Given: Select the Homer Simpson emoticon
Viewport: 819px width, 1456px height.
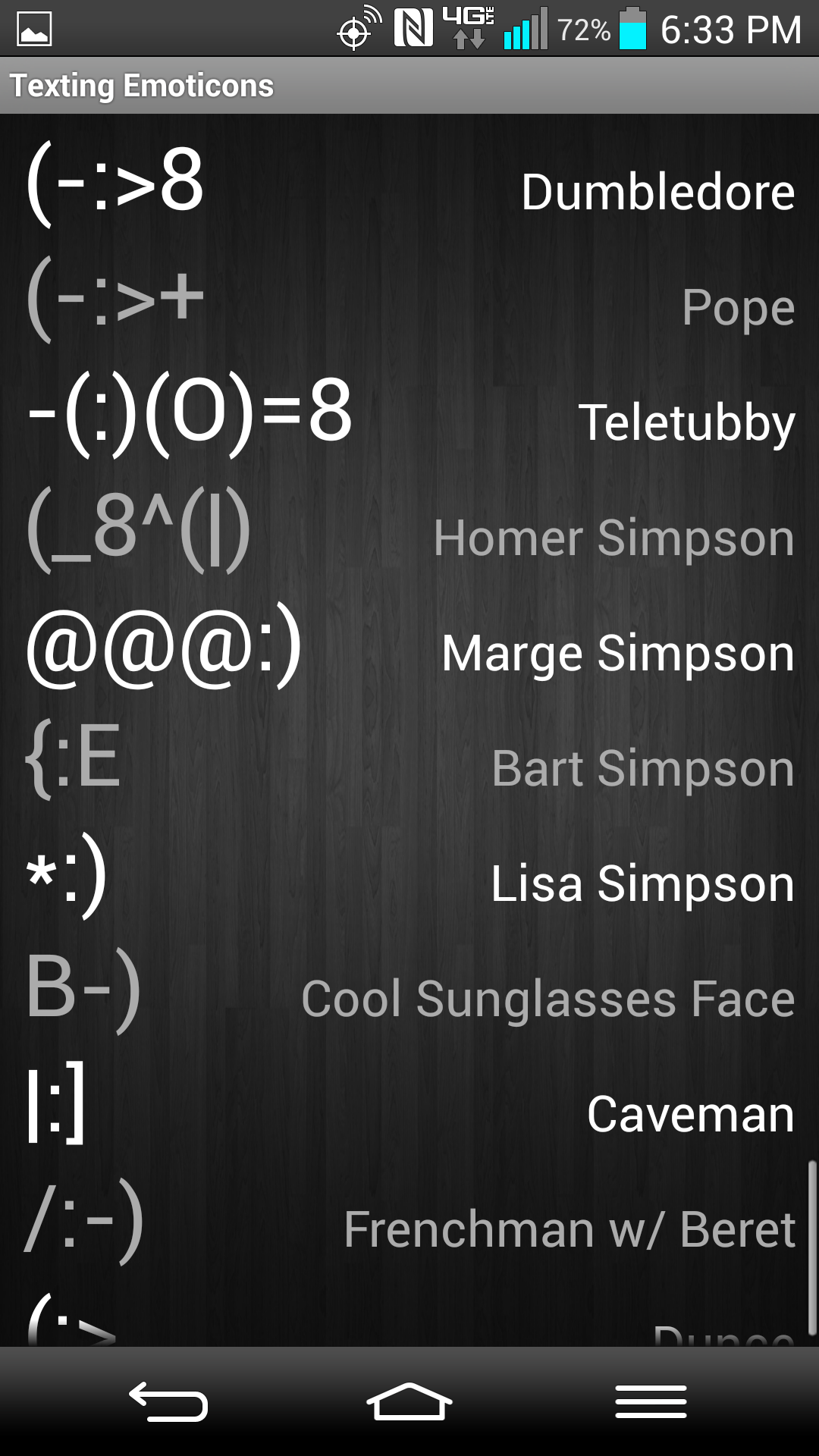Looking at the screenshot, I should (409, 537).
